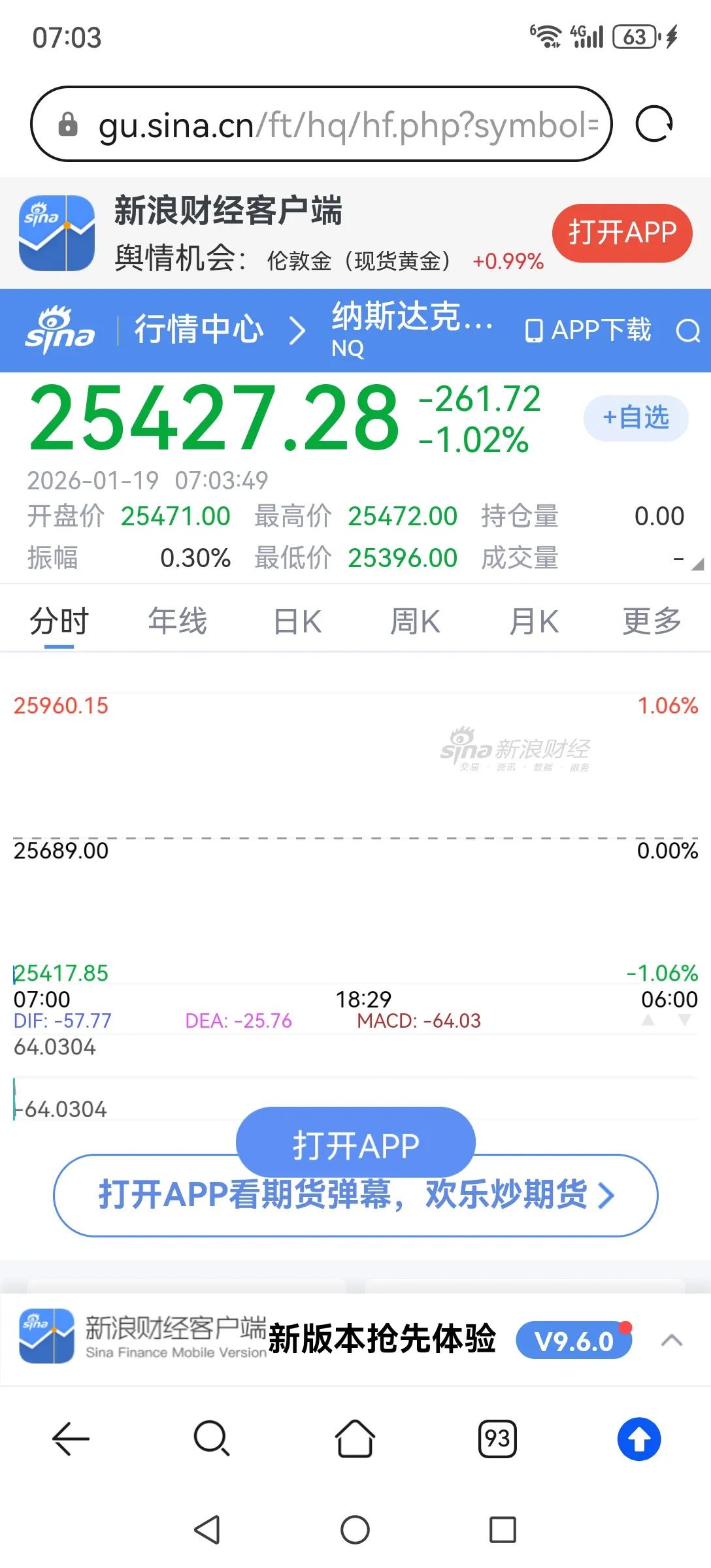
Task: Open 伦敦金 sentiment opportunity link
Action: click(x=359, y=261)
